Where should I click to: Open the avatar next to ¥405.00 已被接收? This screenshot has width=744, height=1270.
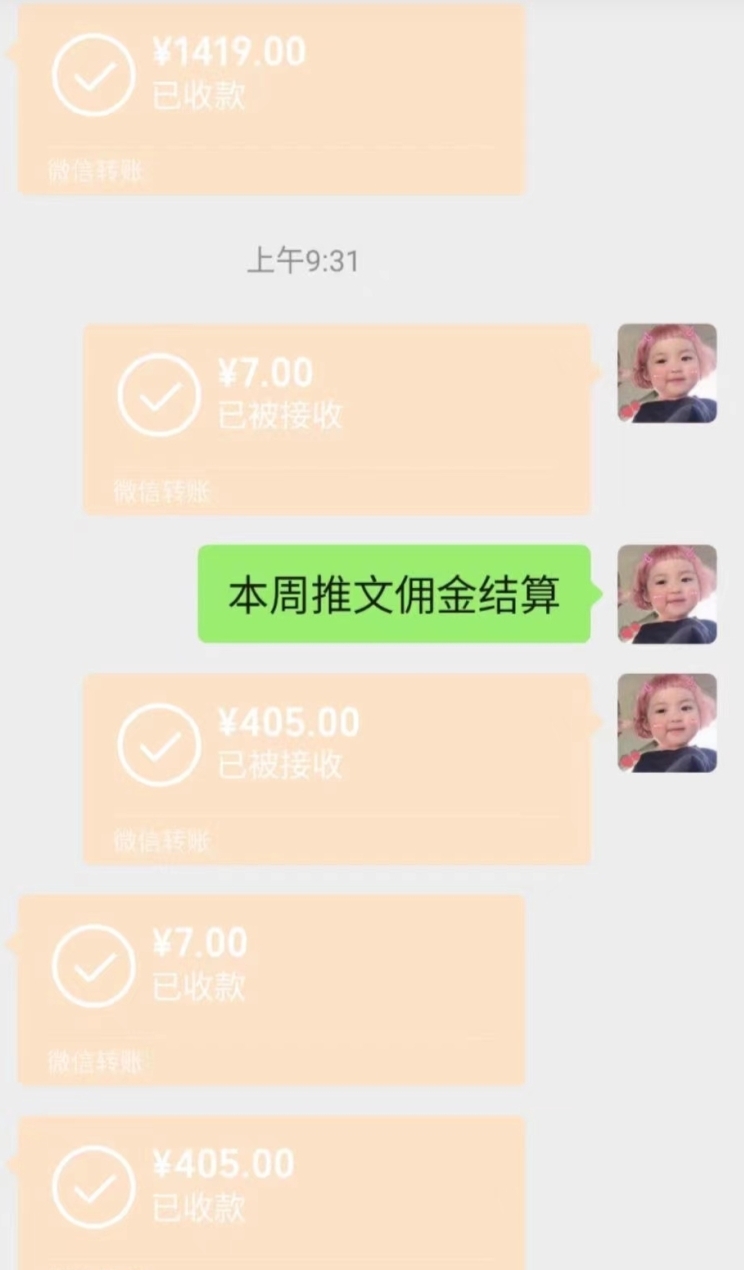[x=667, y=723]
